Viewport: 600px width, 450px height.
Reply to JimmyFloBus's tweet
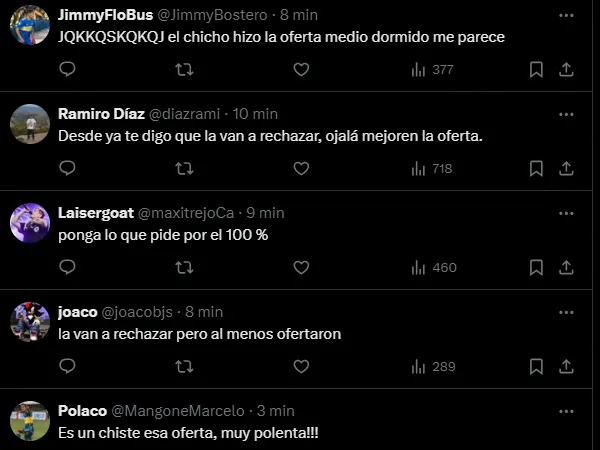click(67, 69)
